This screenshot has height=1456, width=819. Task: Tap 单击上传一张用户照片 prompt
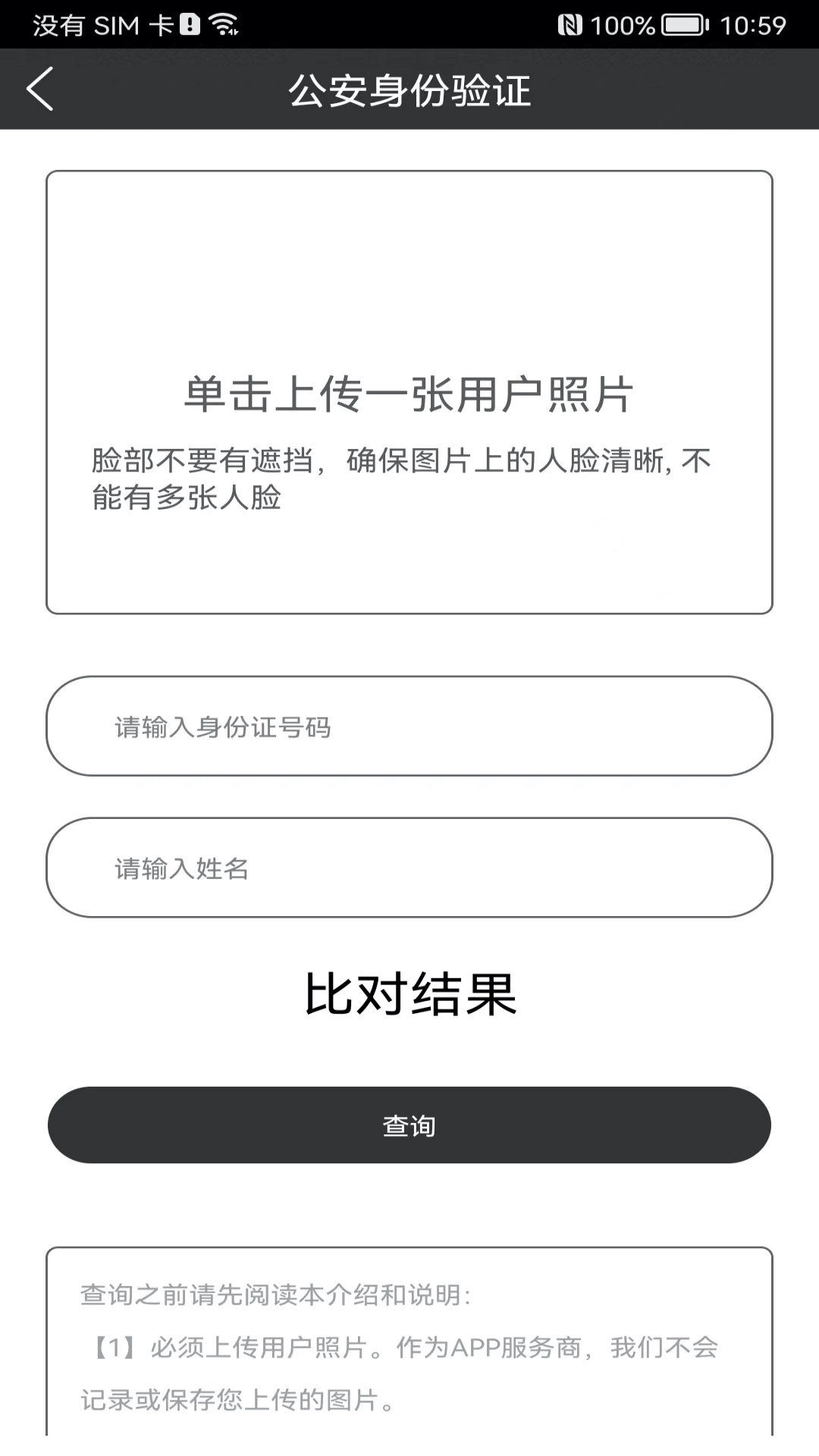pyautogui.click(x=409, y=391)
